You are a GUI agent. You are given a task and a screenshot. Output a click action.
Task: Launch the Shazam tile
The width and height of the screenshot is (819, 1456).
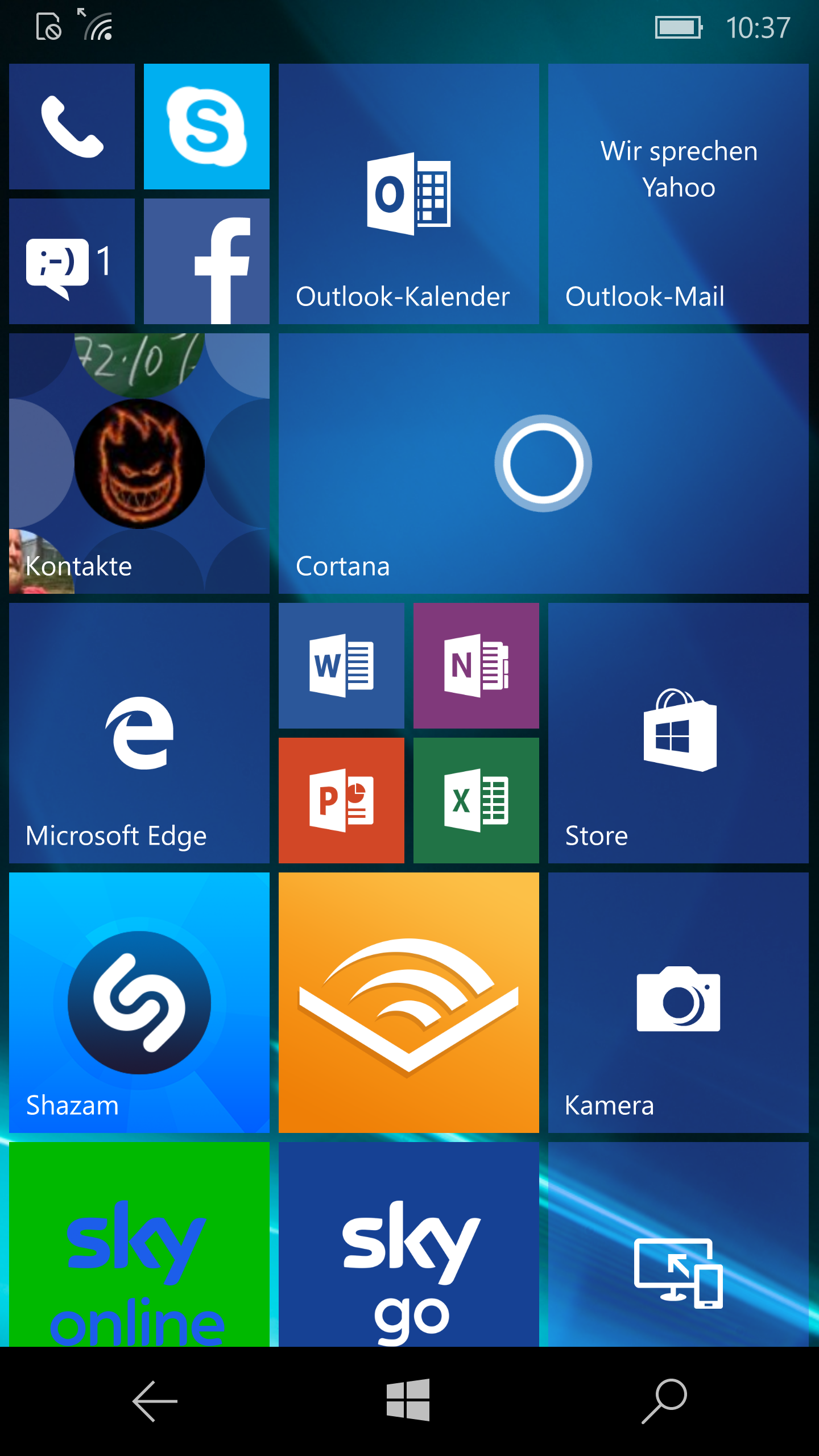tap(139, 1002)
